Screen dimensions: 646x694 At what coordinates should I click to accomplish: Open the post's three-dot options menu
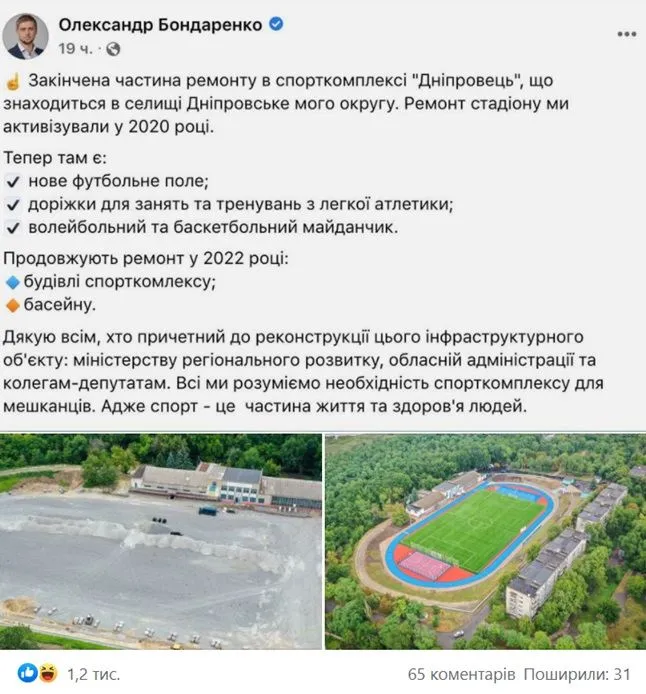626,34
